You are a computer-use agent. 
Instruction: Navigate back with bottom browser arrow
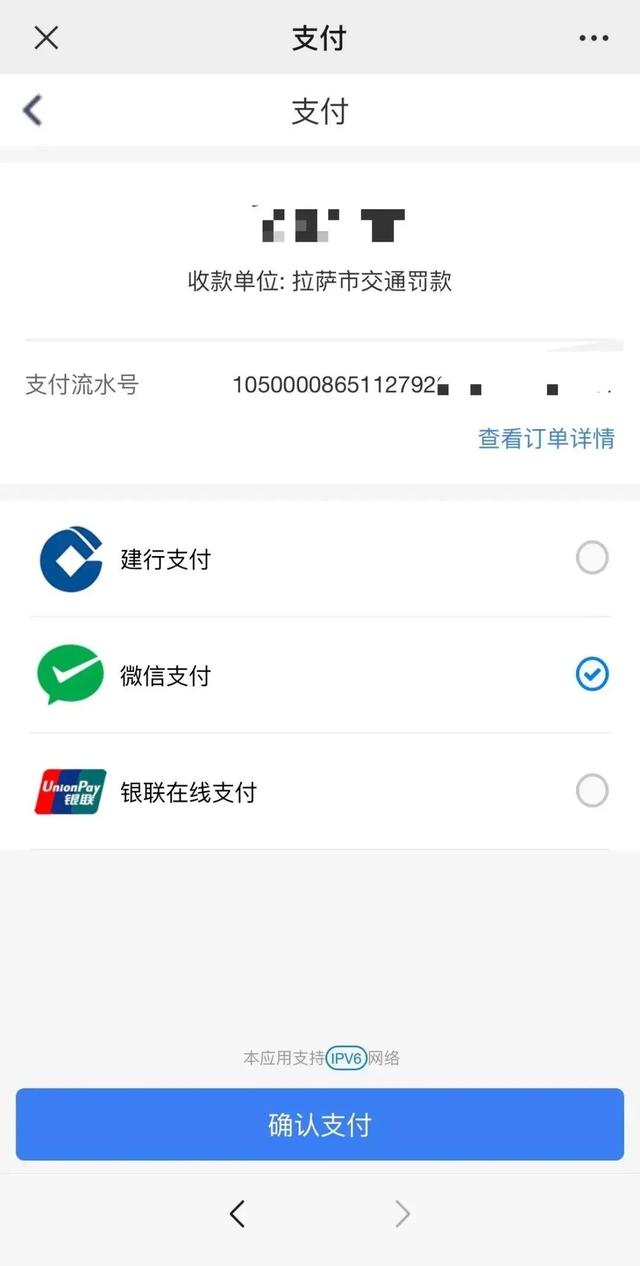coord(237,1214)
